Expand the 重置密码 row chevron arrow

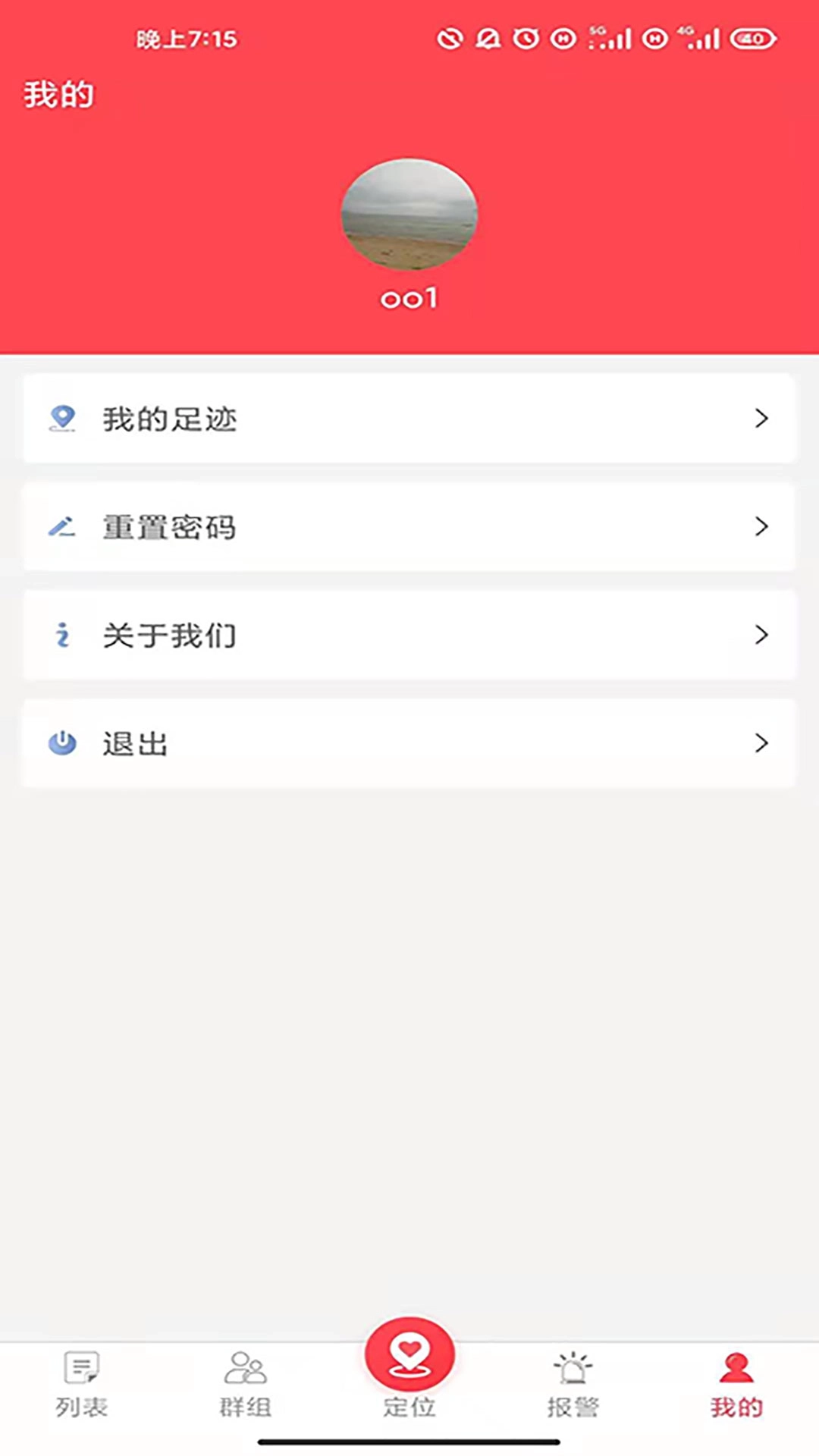click(761, 526)
